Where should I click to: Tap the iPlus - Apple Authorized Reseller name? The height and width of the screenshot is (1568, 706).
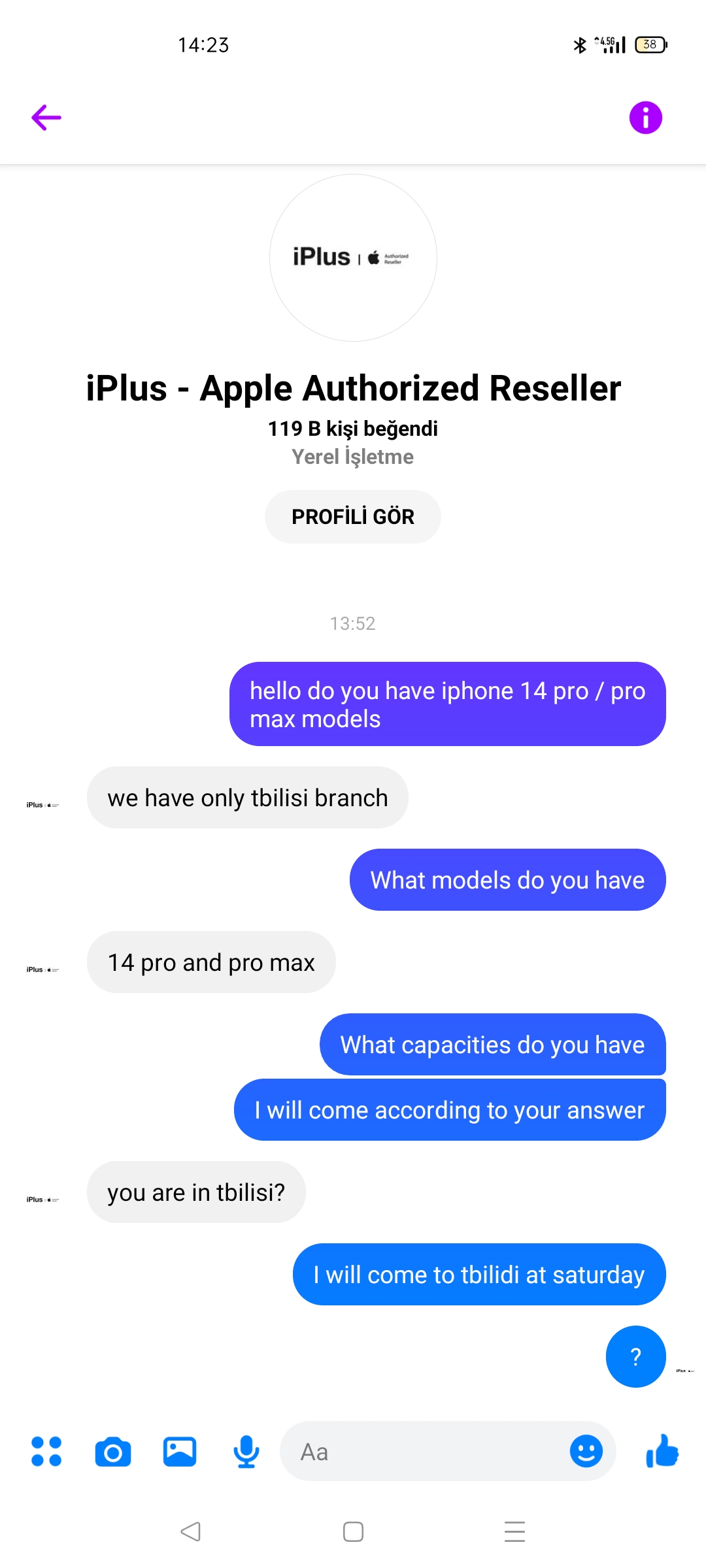tap(353, 388)
